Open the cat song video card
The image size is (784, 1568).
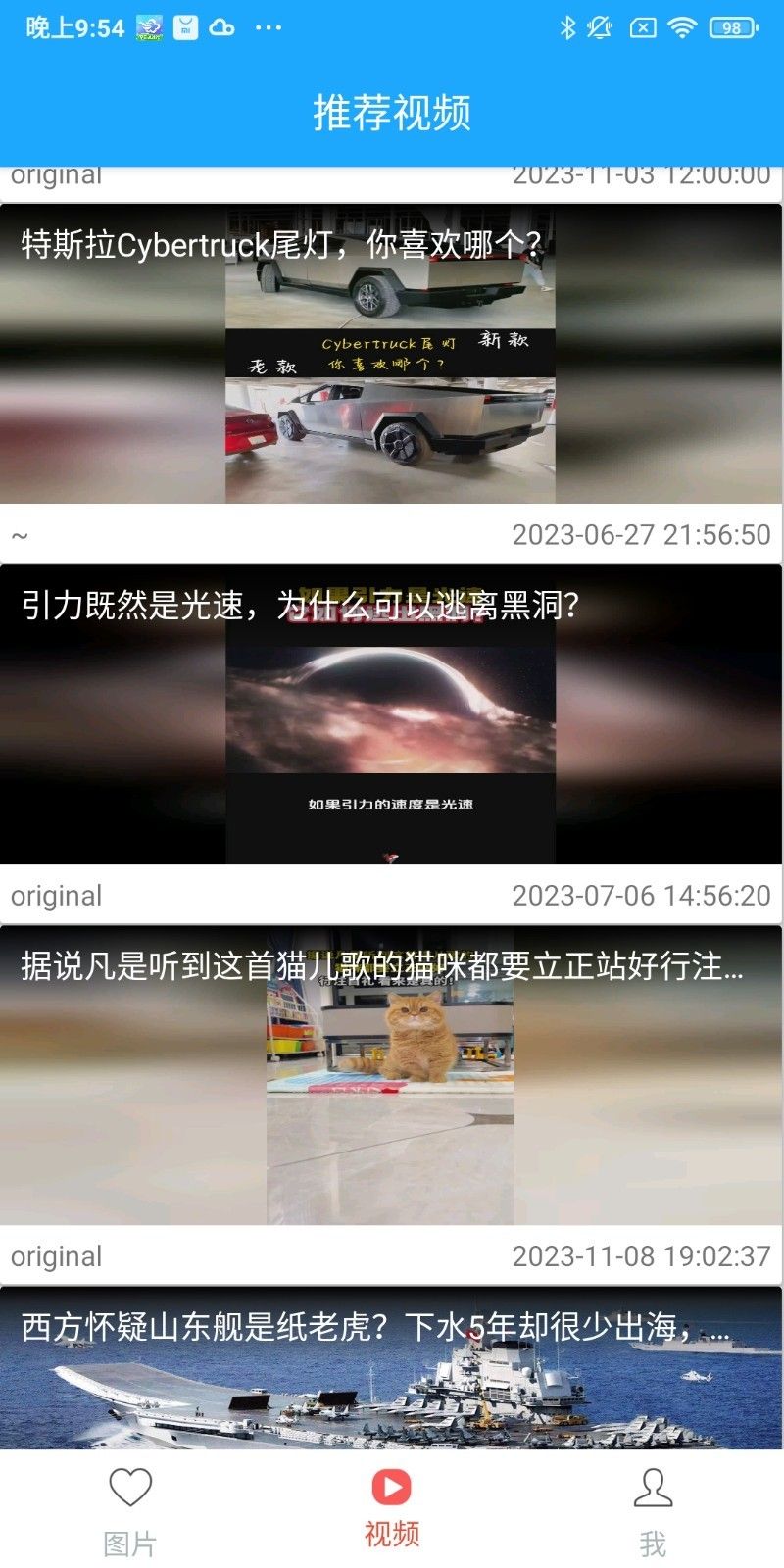click(391, 1076)
